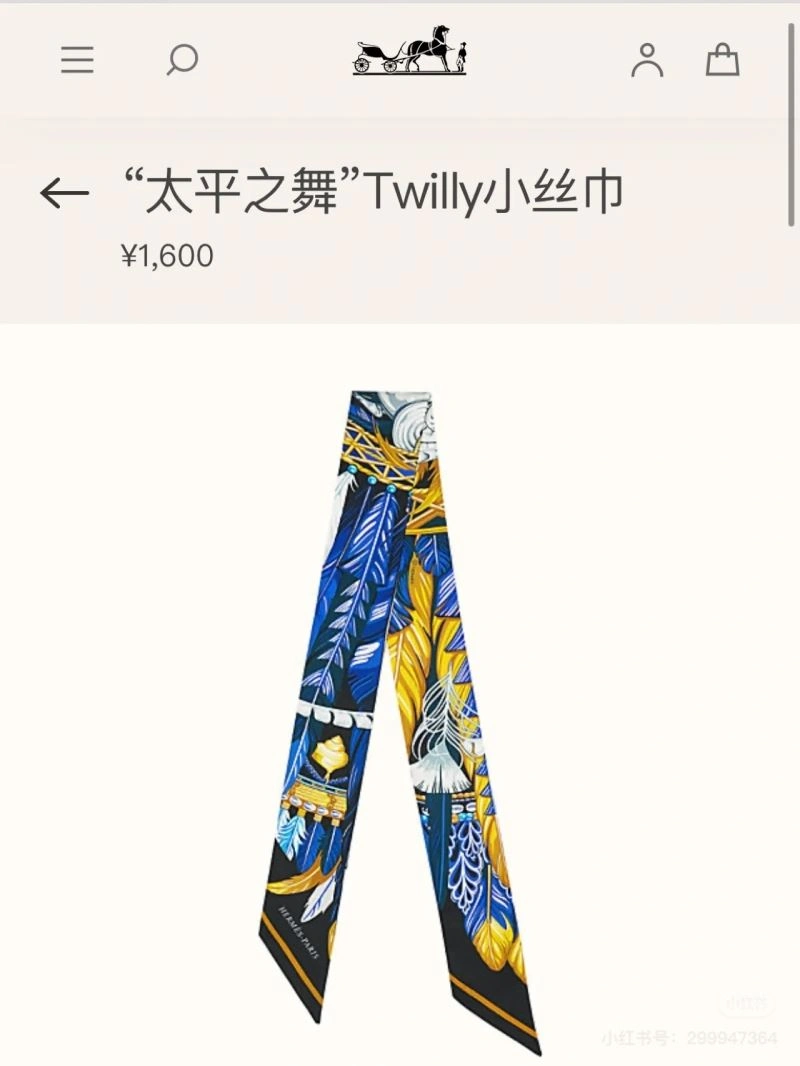Open the search magnifier
The image size is (800, 1066).
click(x=181, y=60)
